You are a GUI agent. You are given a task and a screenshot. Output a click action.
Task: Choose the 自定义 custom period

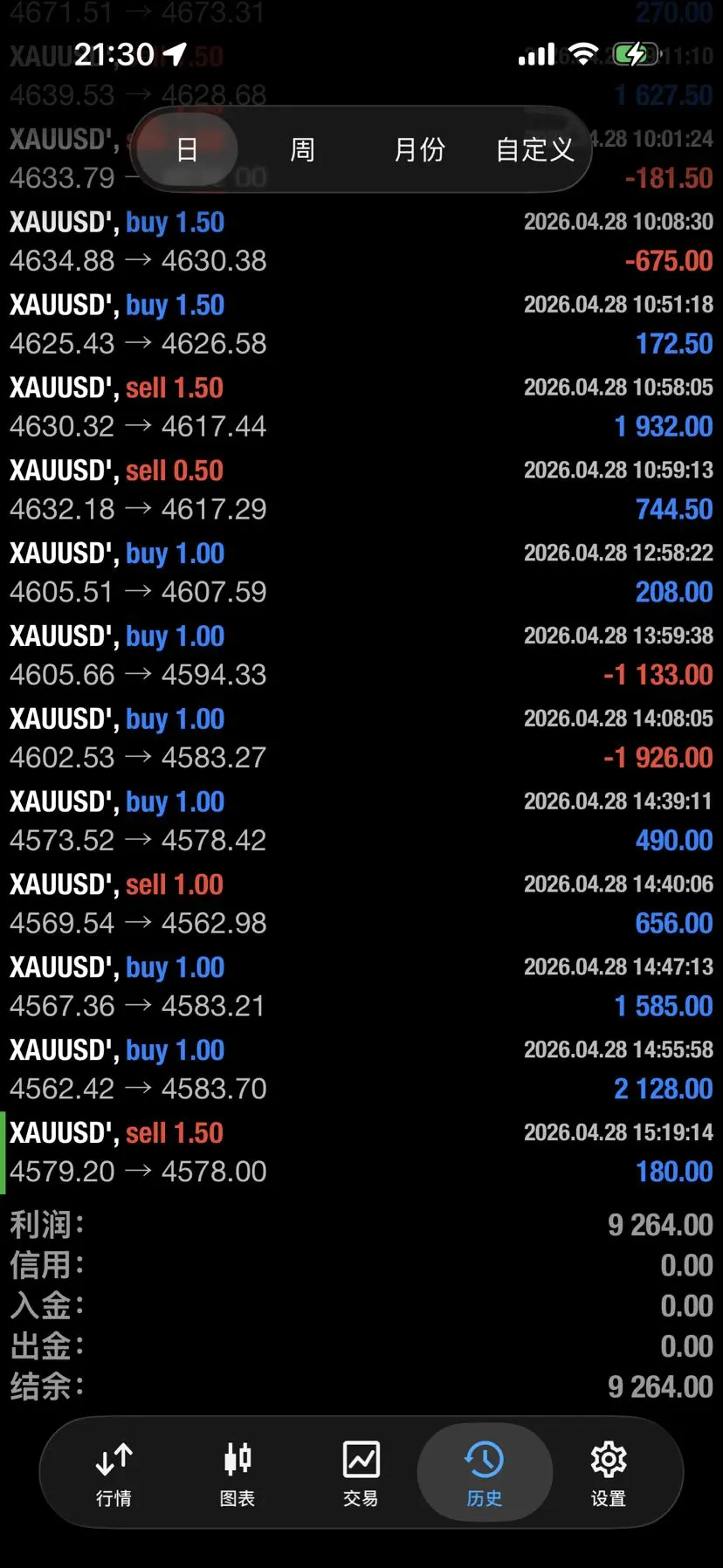pos(534,149)
